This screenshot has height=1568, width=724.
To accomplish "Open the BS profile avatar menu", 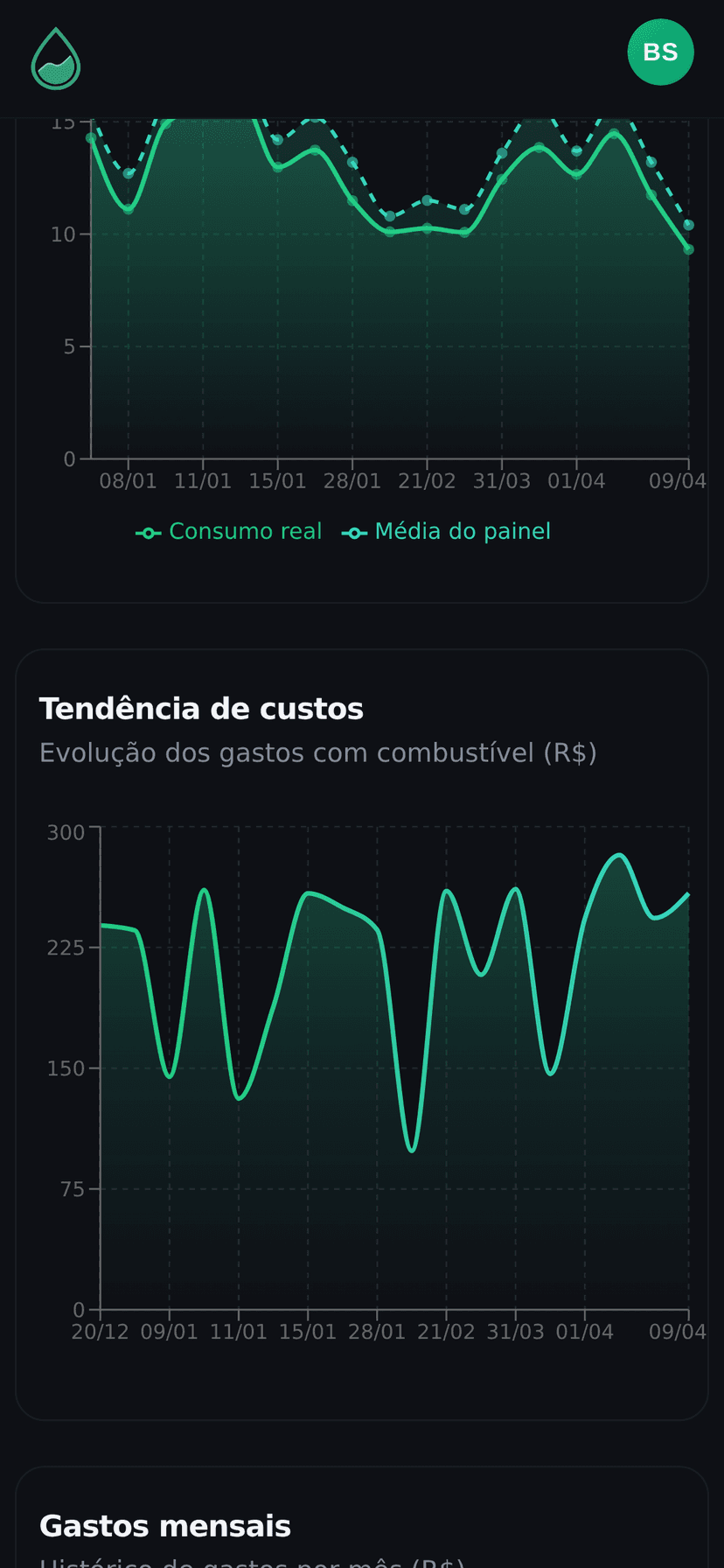I will point(661,52).
